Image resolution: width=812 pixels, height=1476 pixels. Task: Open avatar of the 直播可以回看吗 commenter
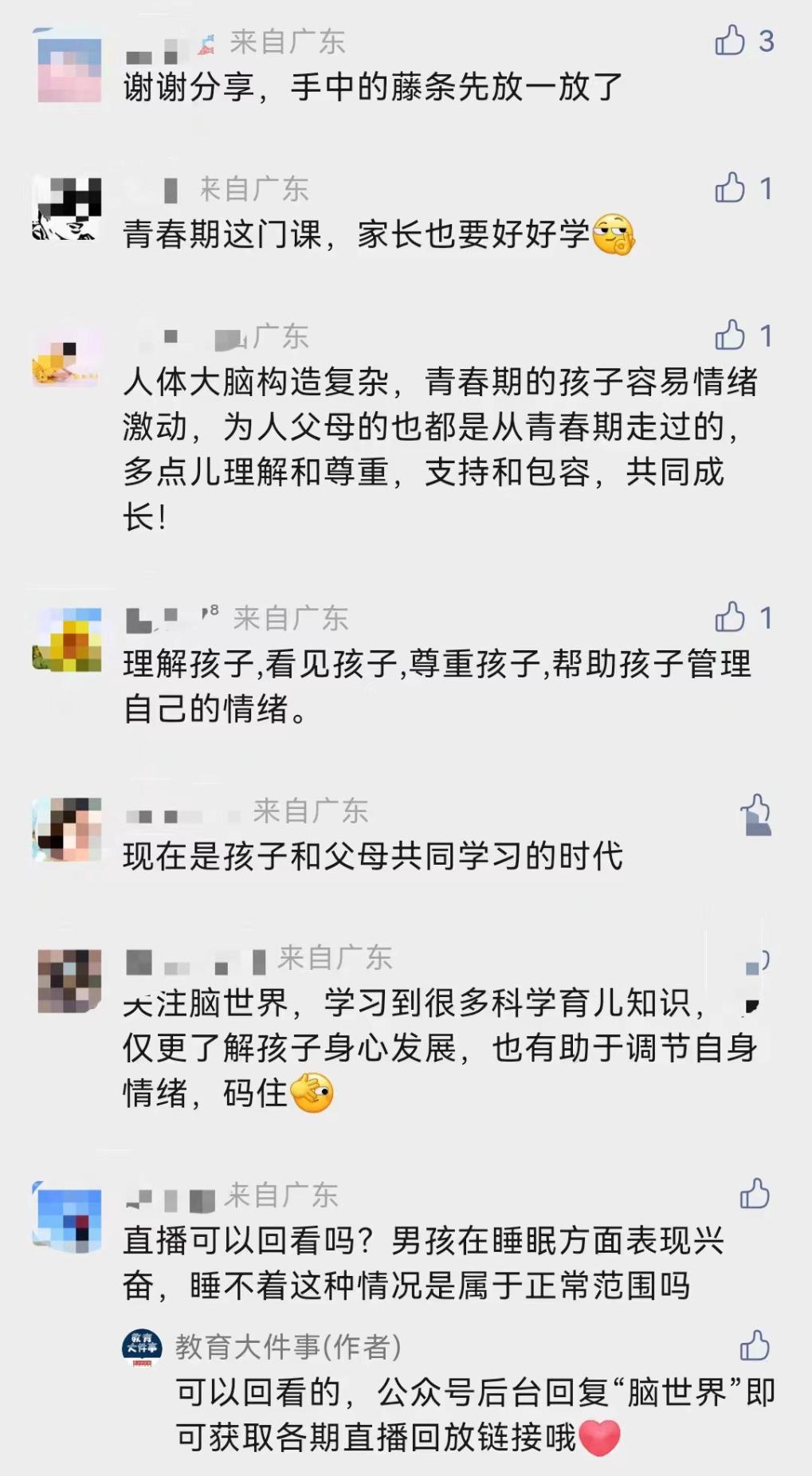69,1216
